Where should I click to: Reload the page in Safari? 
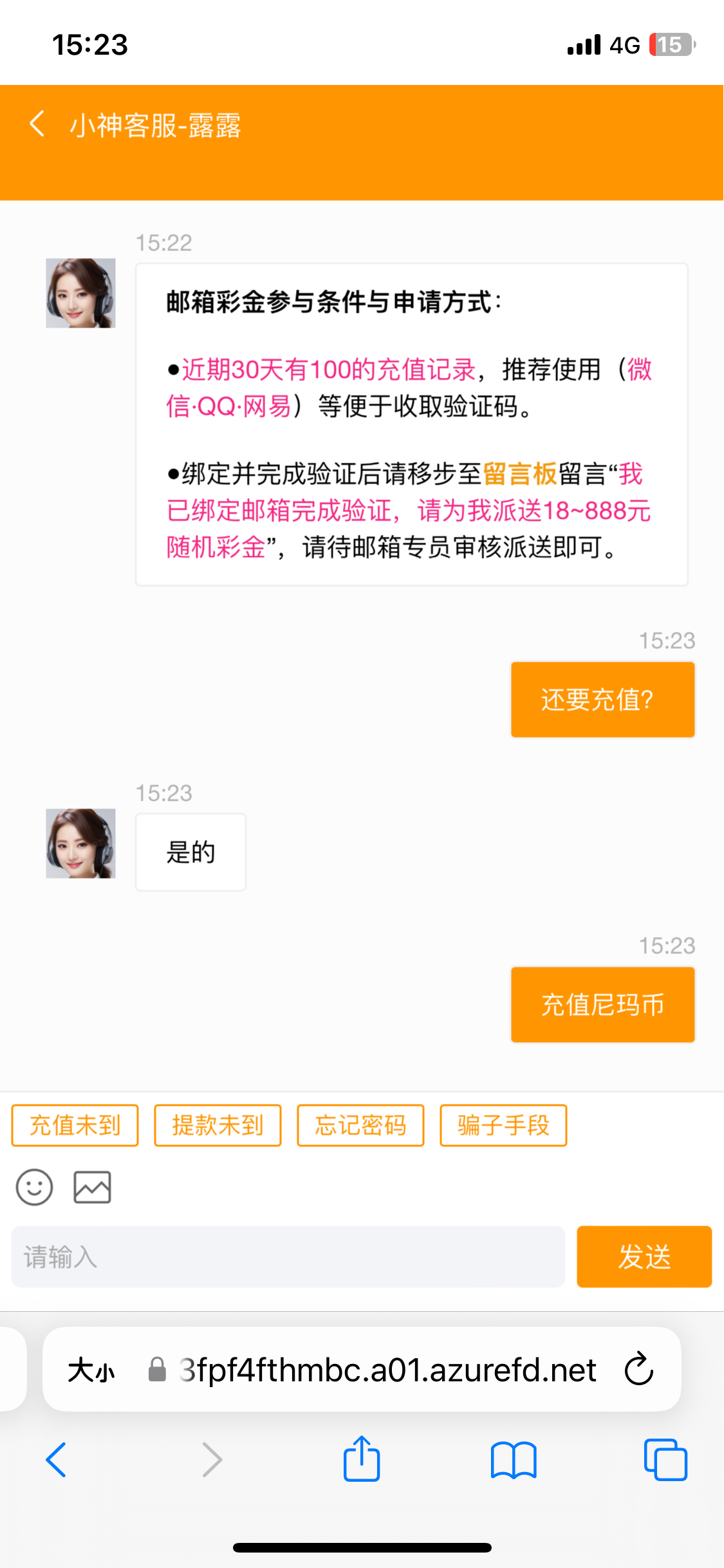click(x=639, y=1369)
